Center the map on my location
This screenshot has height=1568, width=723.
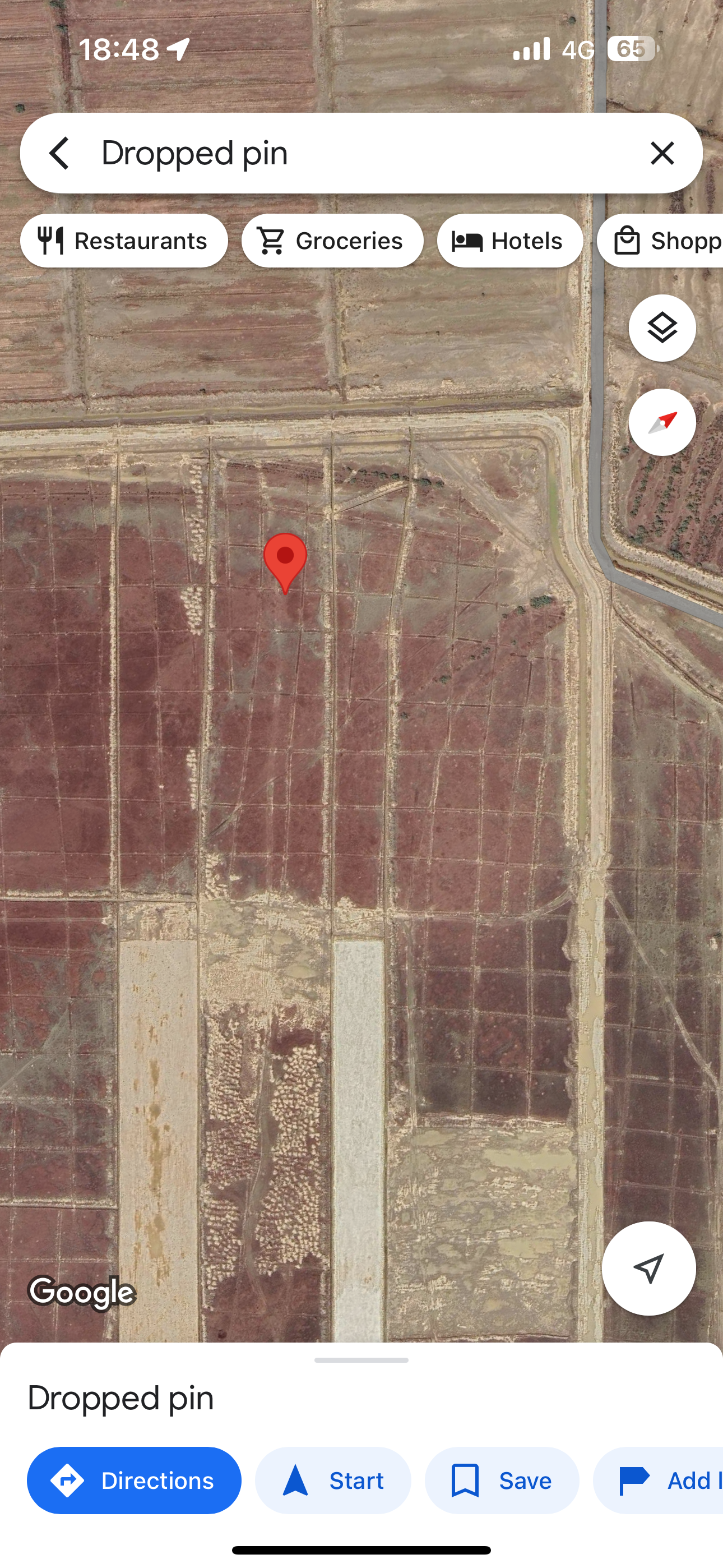648,1269
